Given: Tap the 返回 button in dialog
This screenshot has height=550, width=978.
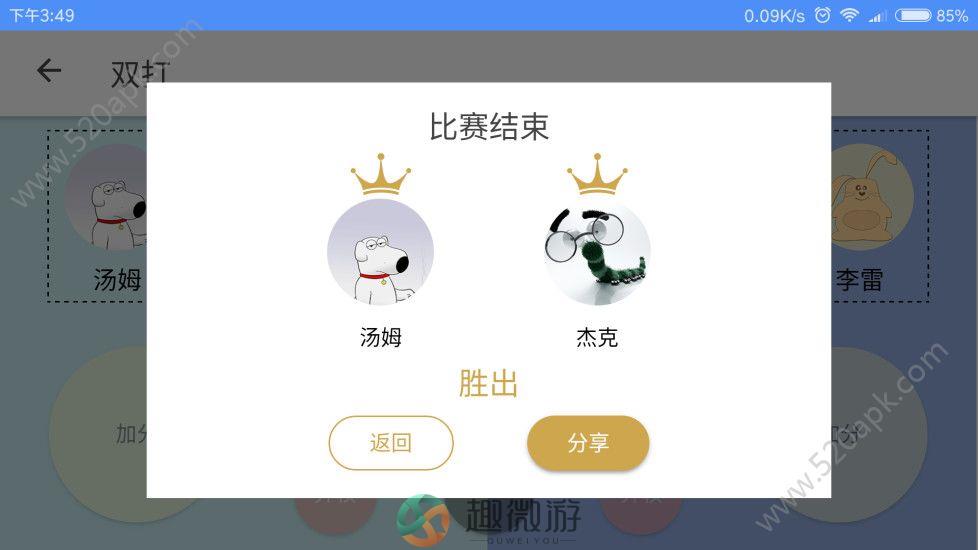Looking at the screenshot, I should click(x=390, y=443).
